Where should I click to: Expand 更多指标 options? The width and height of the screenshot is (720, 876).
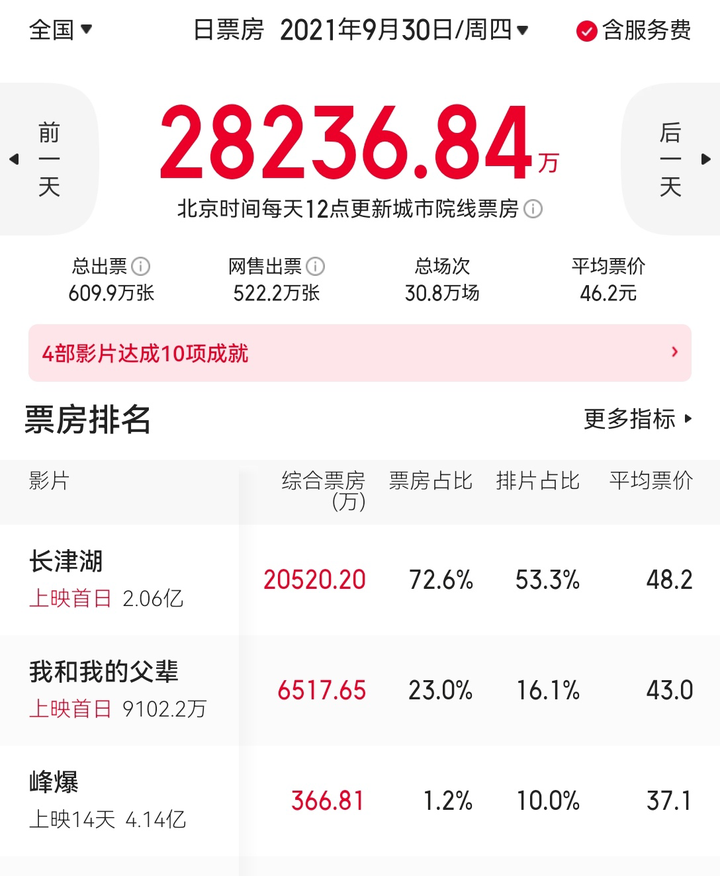click(x=638, y=419)
